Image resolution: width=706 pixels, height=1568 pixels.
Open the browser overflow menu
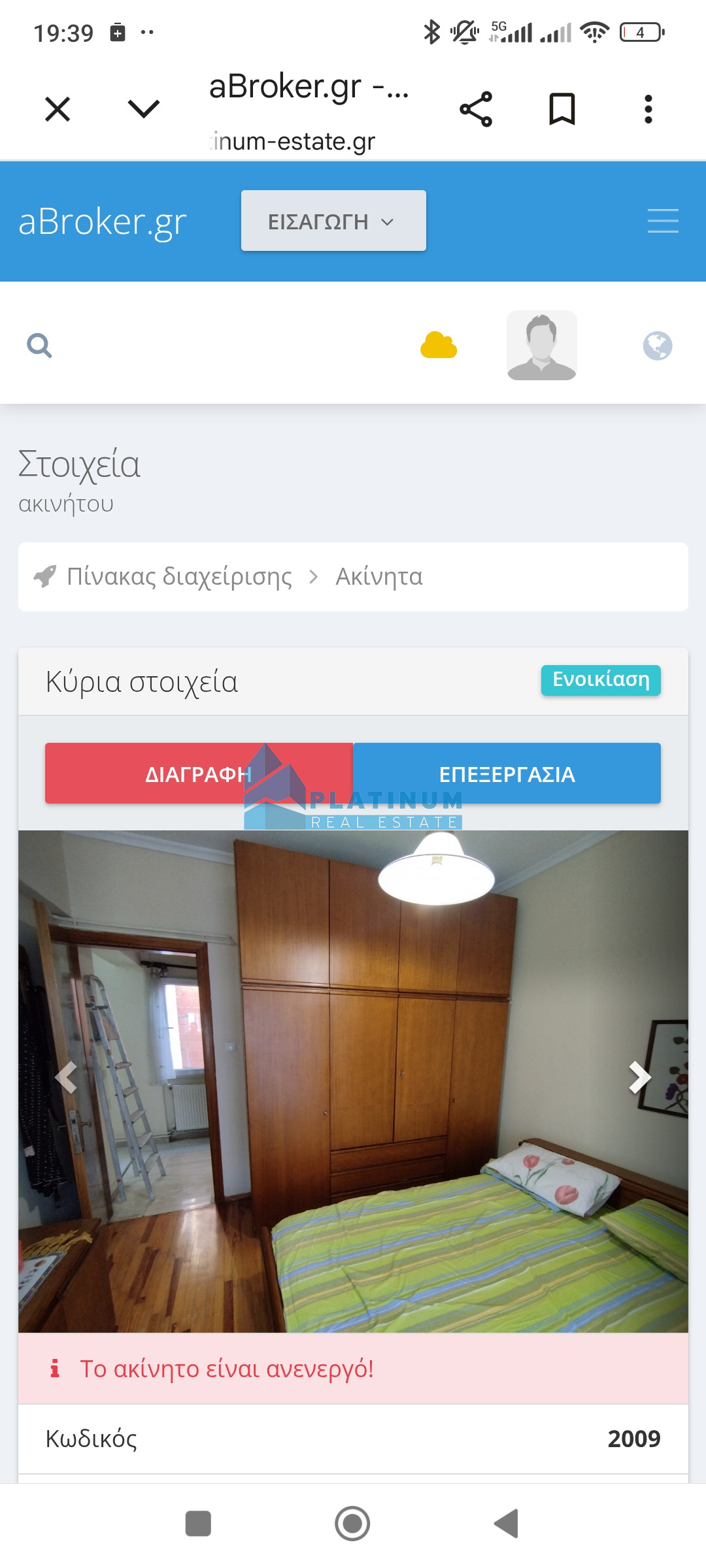pyautogui.click(x=648, y=109)
